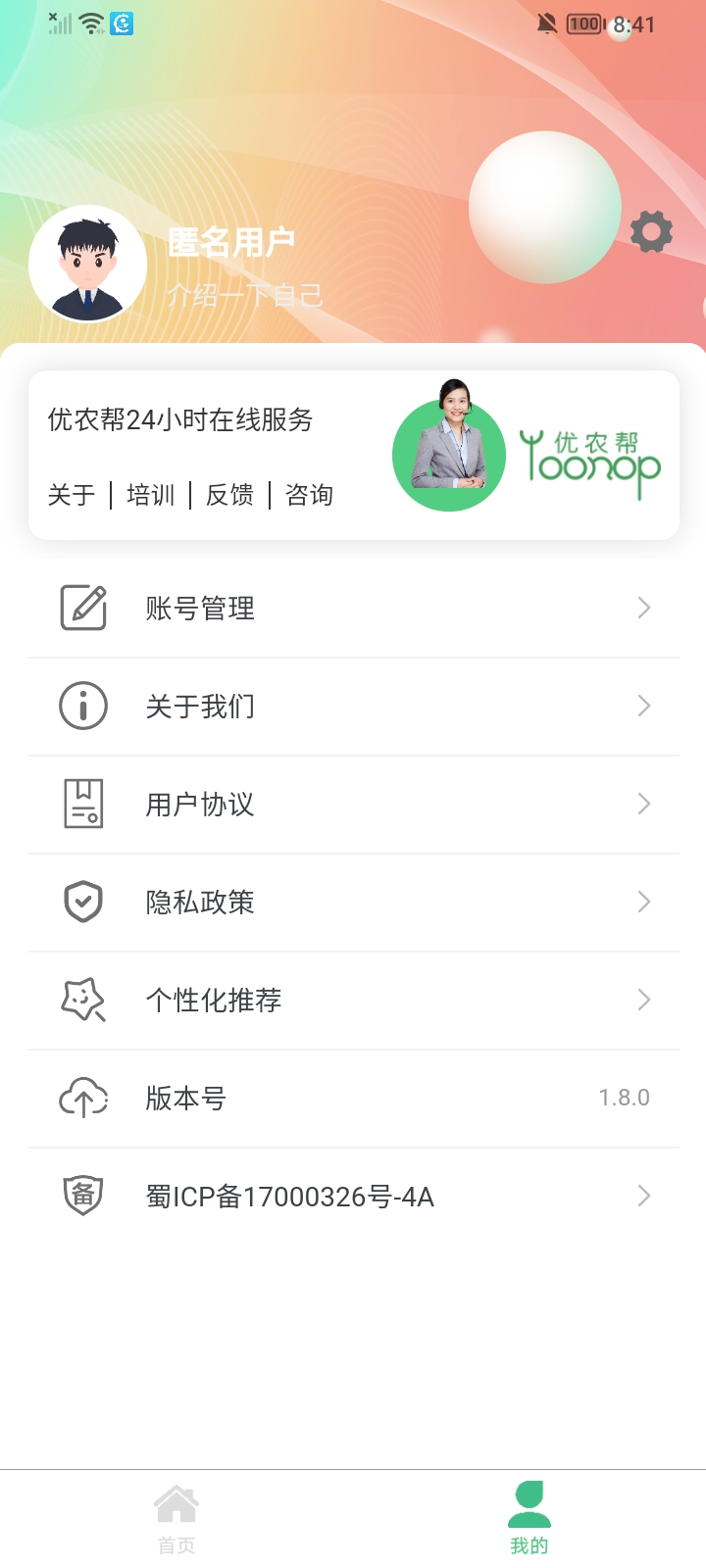Open 隐私政策 using its right arrow
Image resolution: width=706 pixels, height=1568 pixels.
coord(643,902)
